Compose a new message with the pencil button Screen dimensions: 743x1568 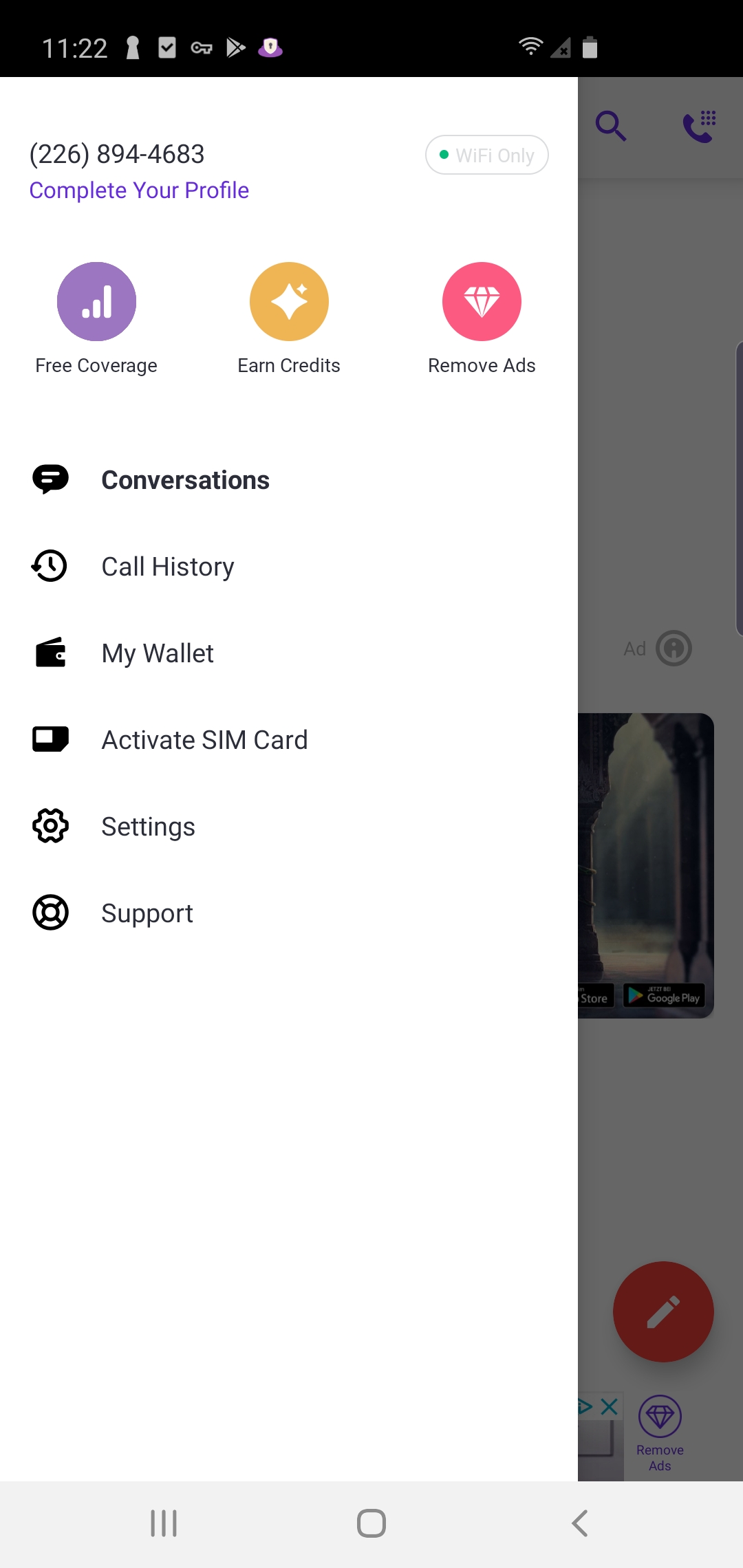tap(663, 1311)
